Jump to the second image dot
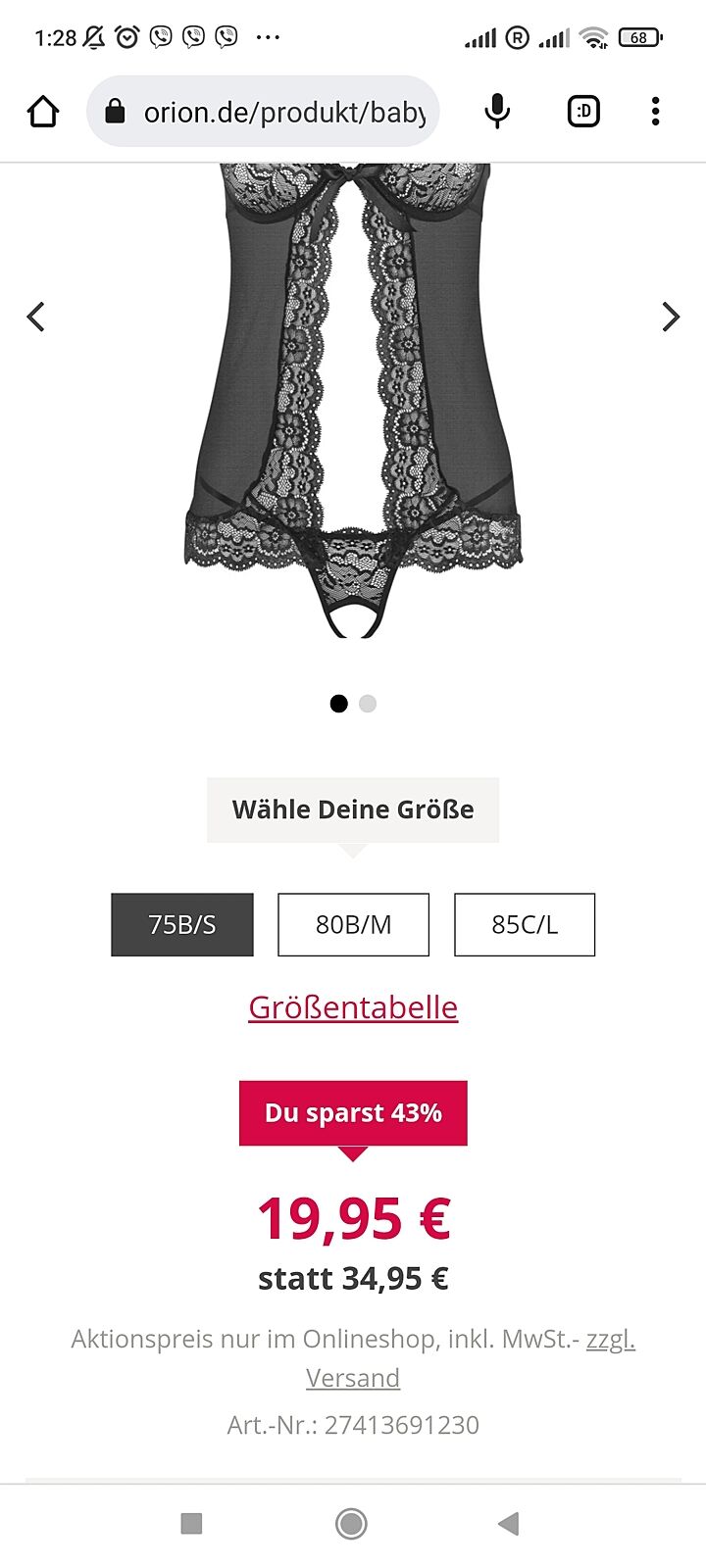 (368, 704)
